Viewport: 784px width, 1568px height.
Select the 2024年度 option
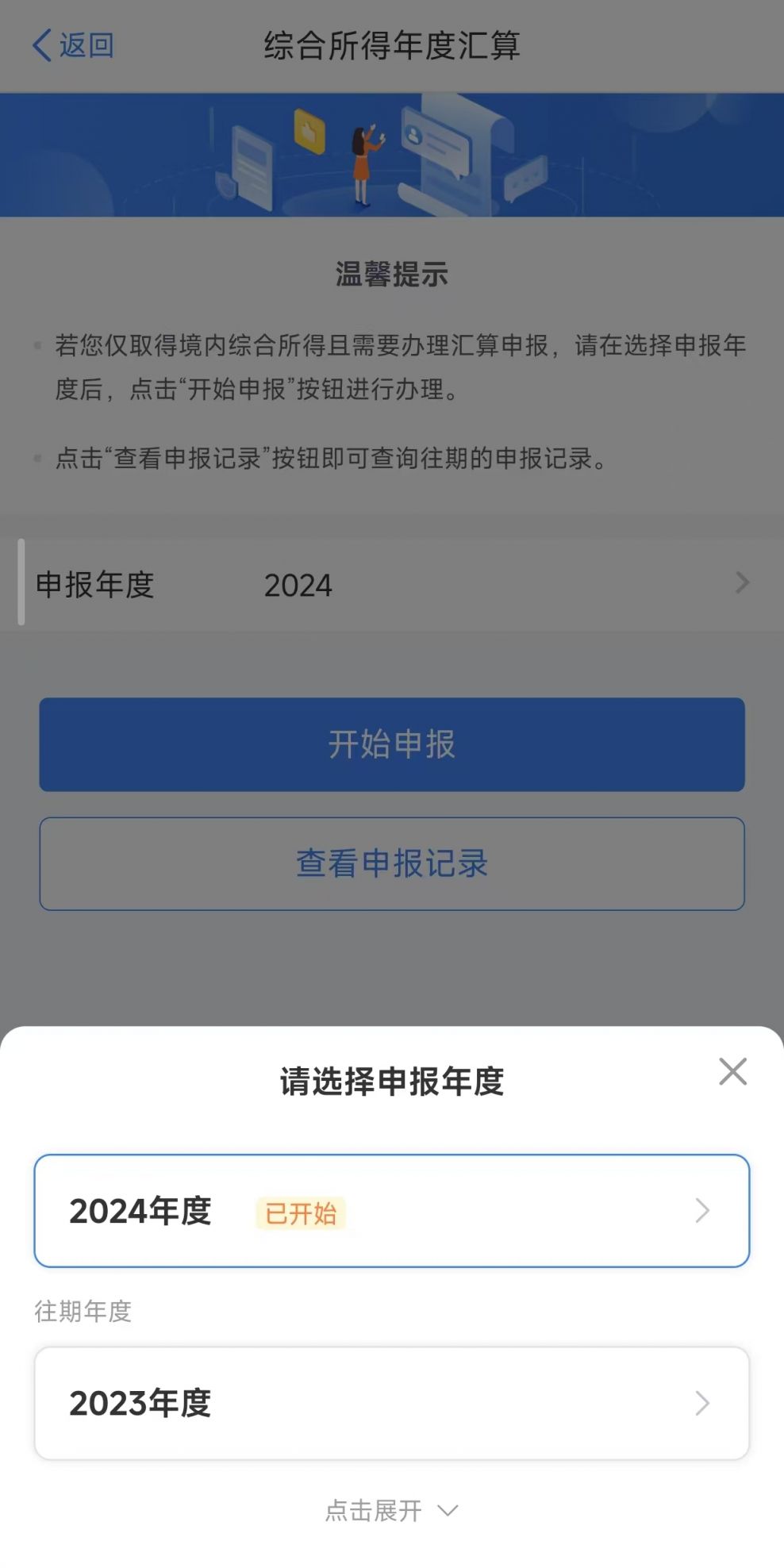pyautogui.click(x=391, y=1211)
